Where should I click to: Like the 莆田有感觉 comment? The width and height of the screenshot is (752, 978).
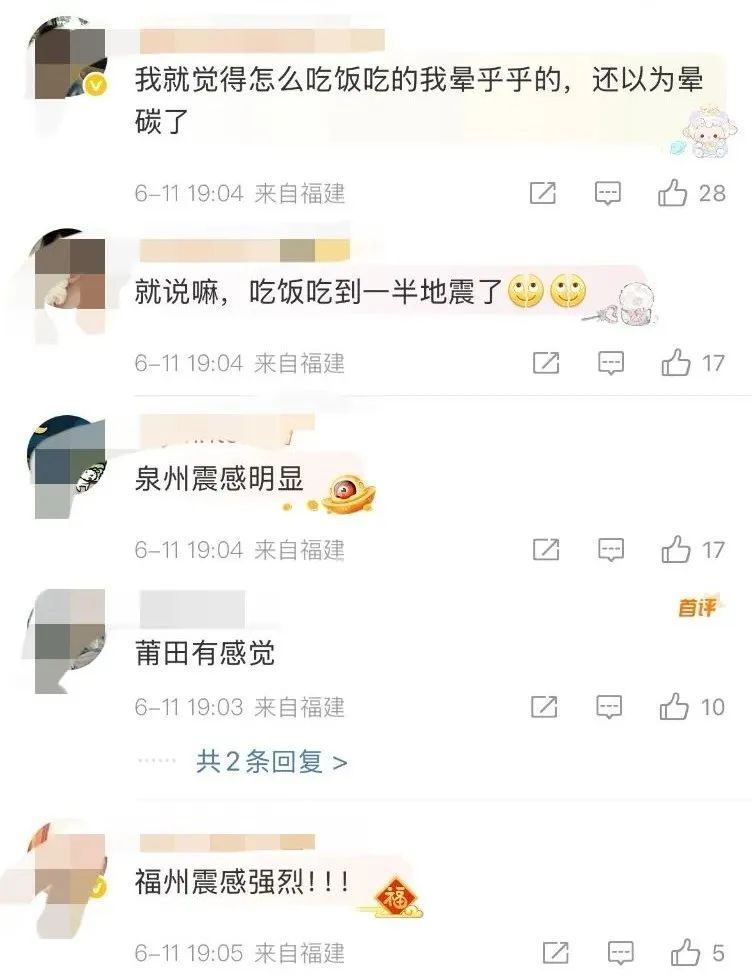(x=675, y=707)
